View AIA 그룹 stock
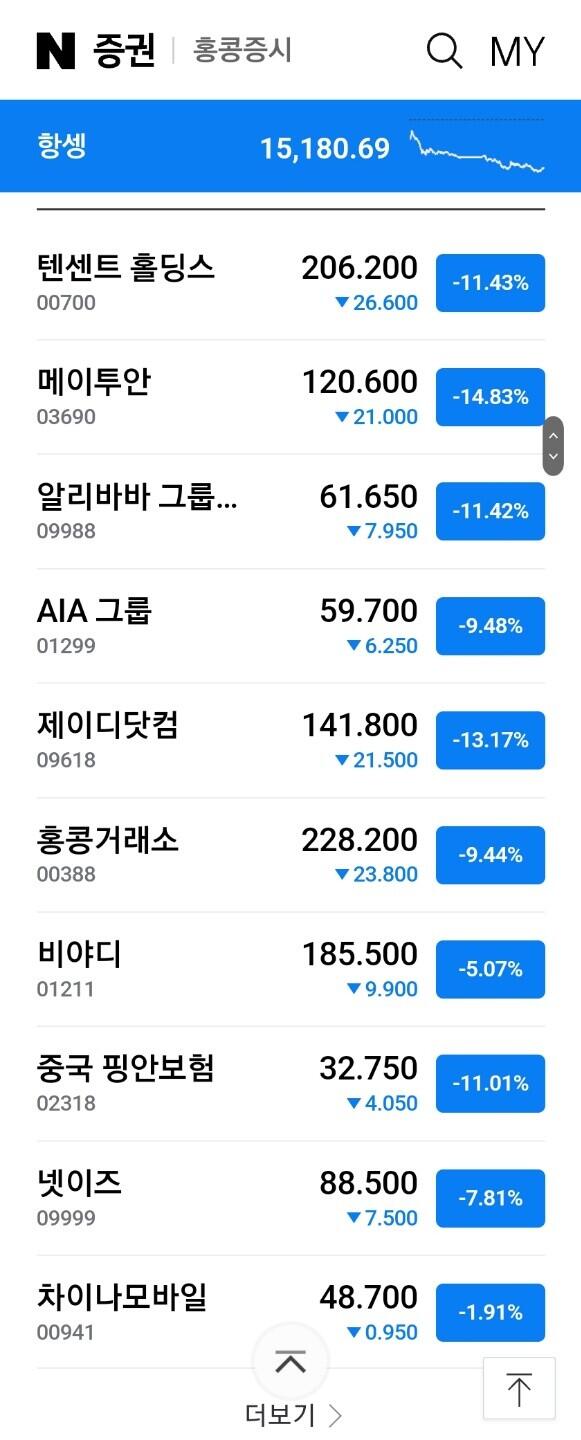 (x=290, y=626)
